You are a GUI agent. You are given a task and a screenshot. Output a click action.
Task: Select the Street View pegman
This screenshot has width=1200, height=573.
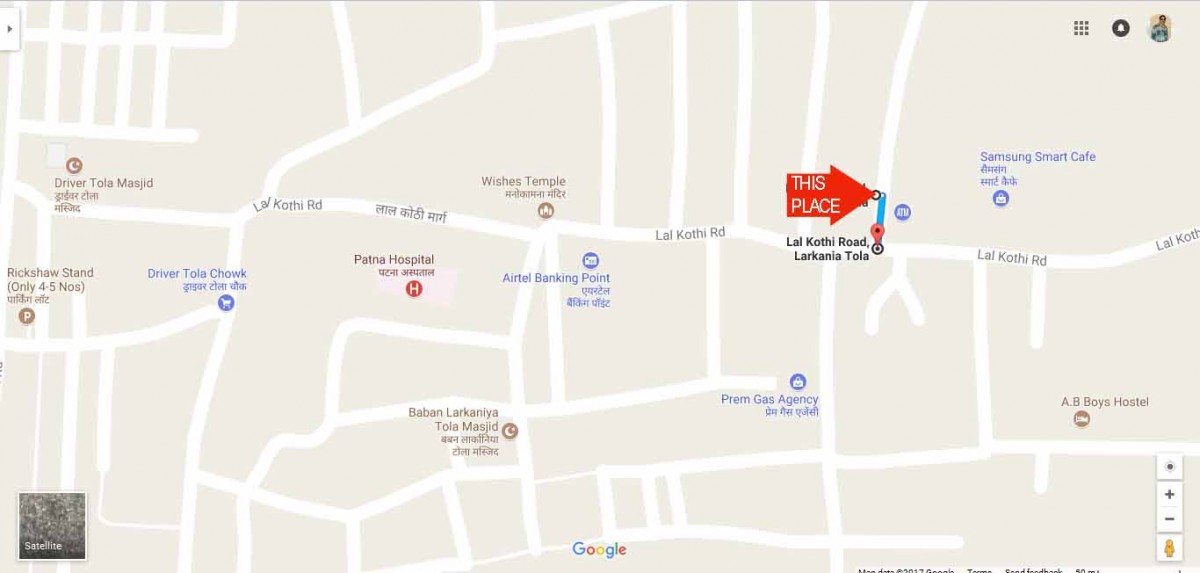pyautogui.click(x=1169, y=547)
